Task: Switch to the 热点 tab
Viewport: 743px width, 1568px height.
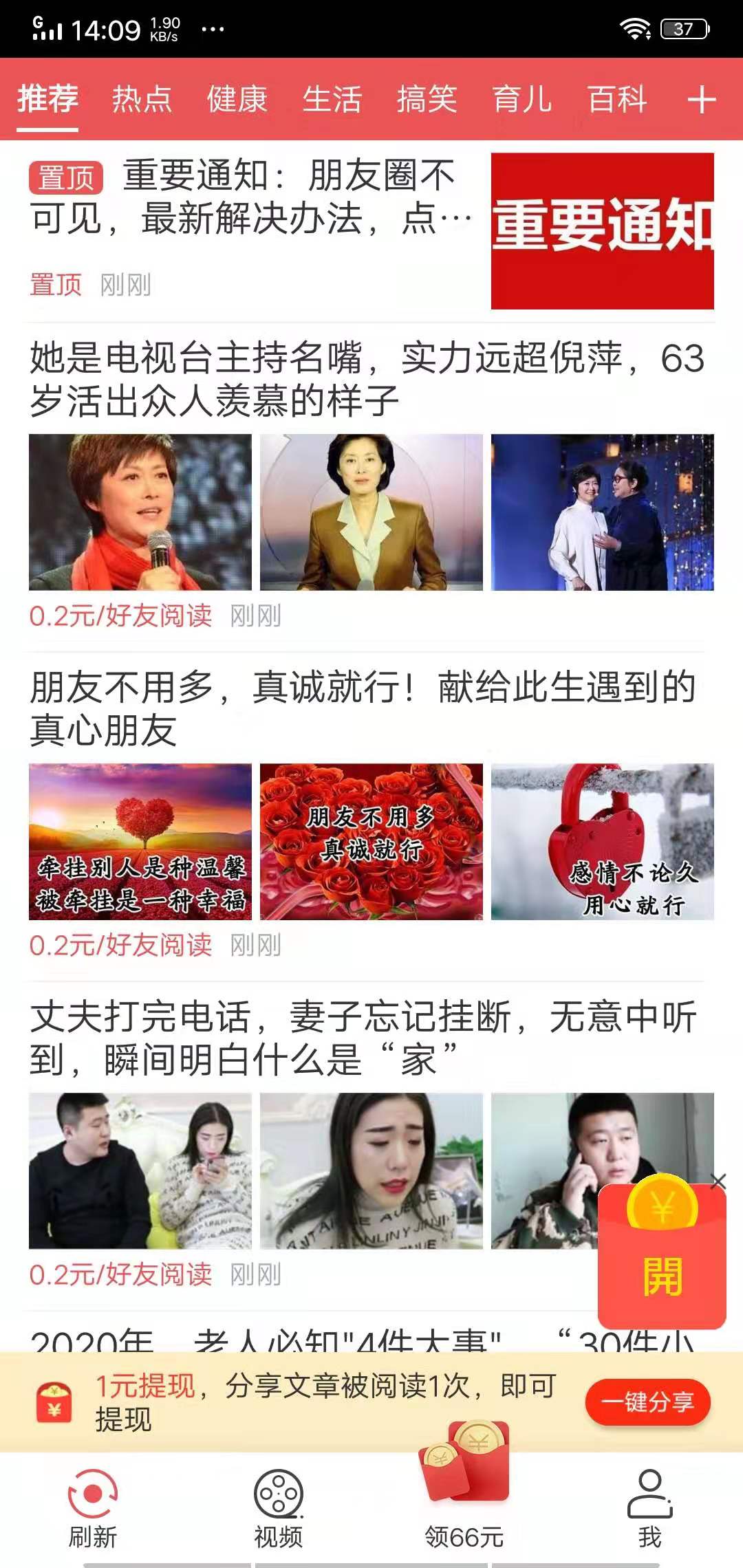Action: click(x=144, y=100)
